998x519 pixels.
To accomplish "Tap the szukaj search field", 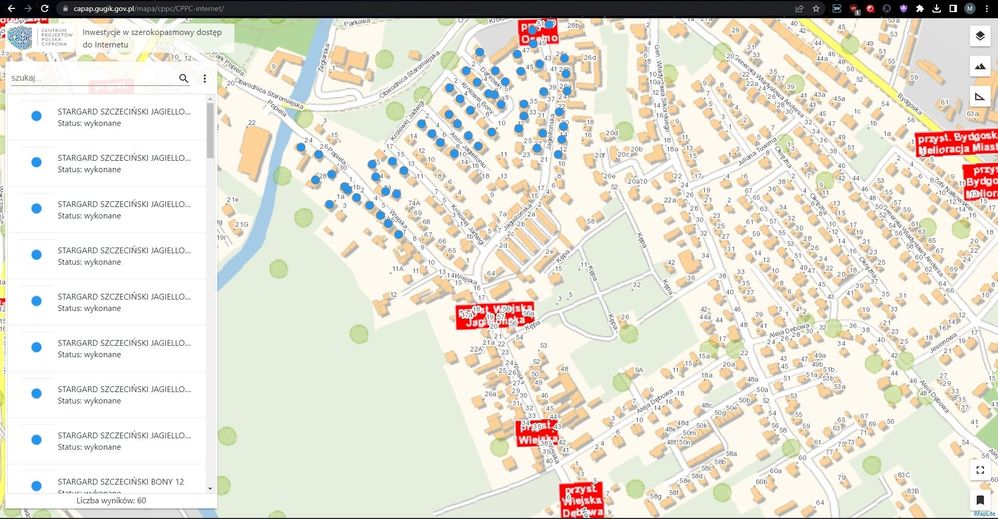I will [x=90, y=78].
